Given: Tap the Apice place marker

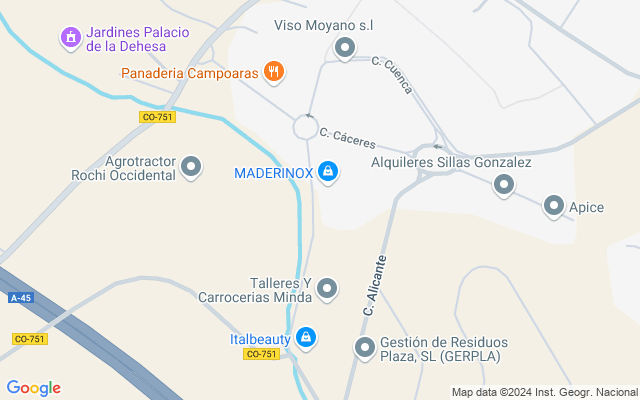Looking at the screenshot, I should pyautogui.click(x=554, y=207).
